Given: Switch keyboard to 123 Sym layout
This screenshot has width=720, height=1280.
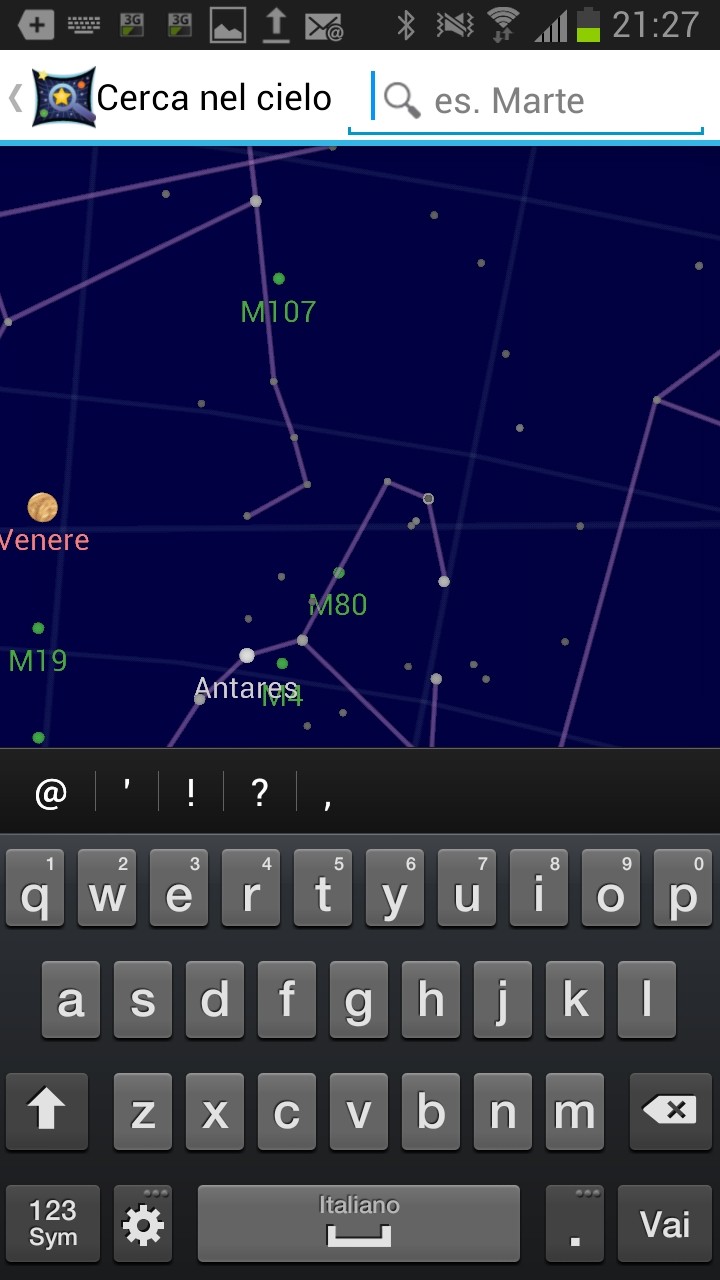Looking at the screenshot, I should pyautogui.click(x=53, y=1223).
